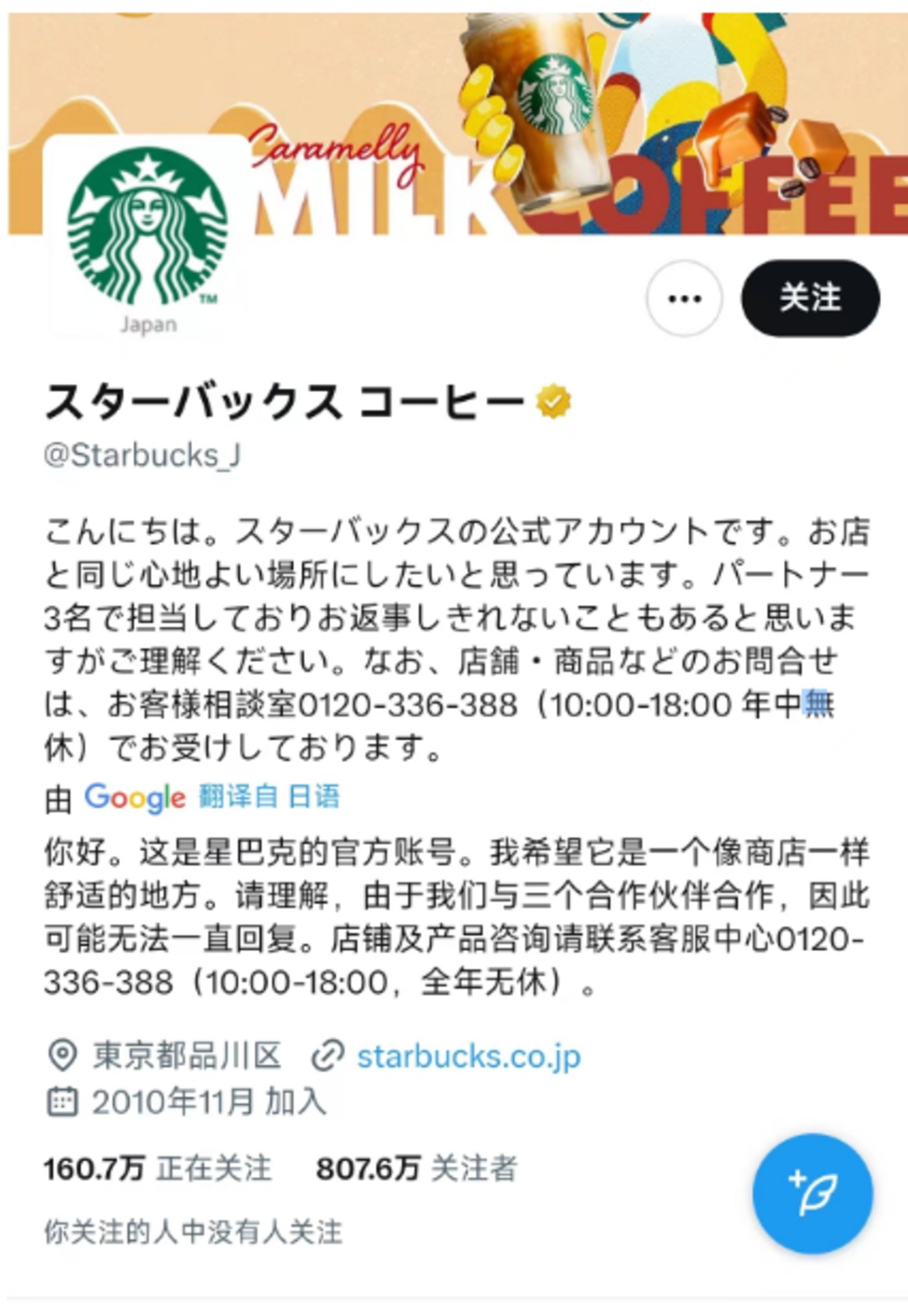Follow the Starbucks Japan account (关注)
The height and width of the screenshot is (1316, 908).
click(810, 298)
